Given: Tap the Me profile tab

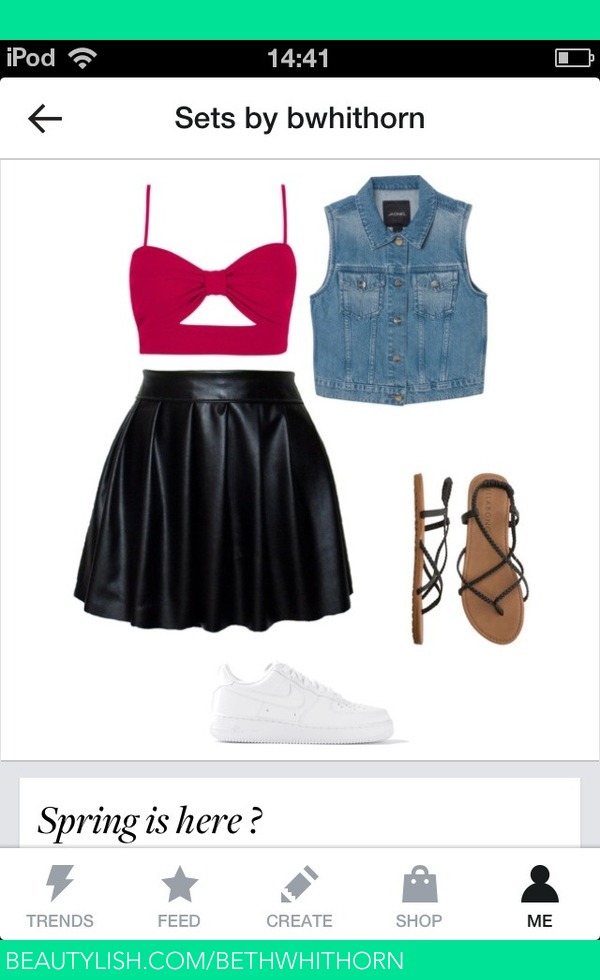Looking at the screenshot, I should 539,897.
